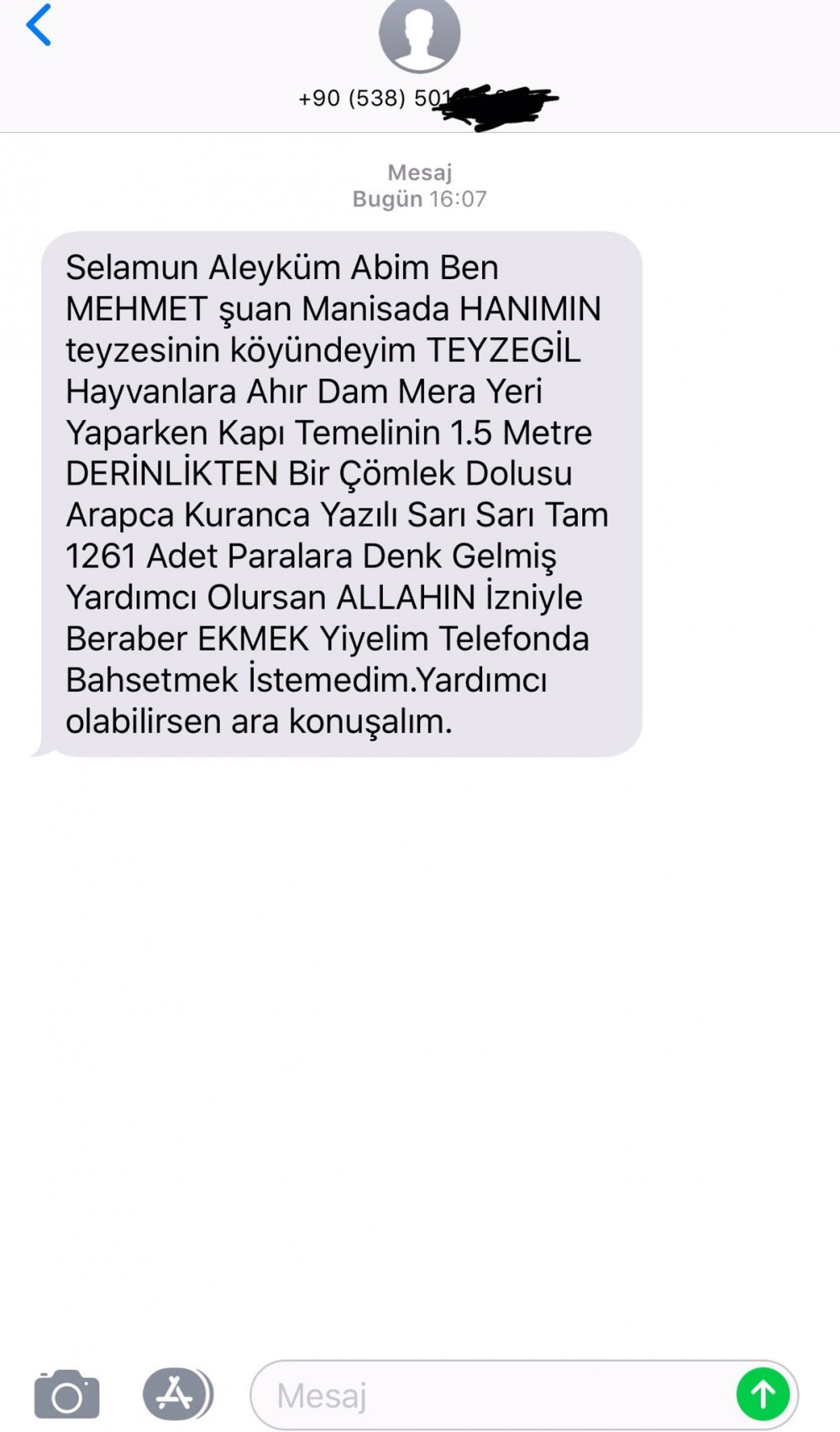Open the App Store apps drawer
Image resolution: width=840 pixels, height=1432 pixels.
click(176, 1395)
